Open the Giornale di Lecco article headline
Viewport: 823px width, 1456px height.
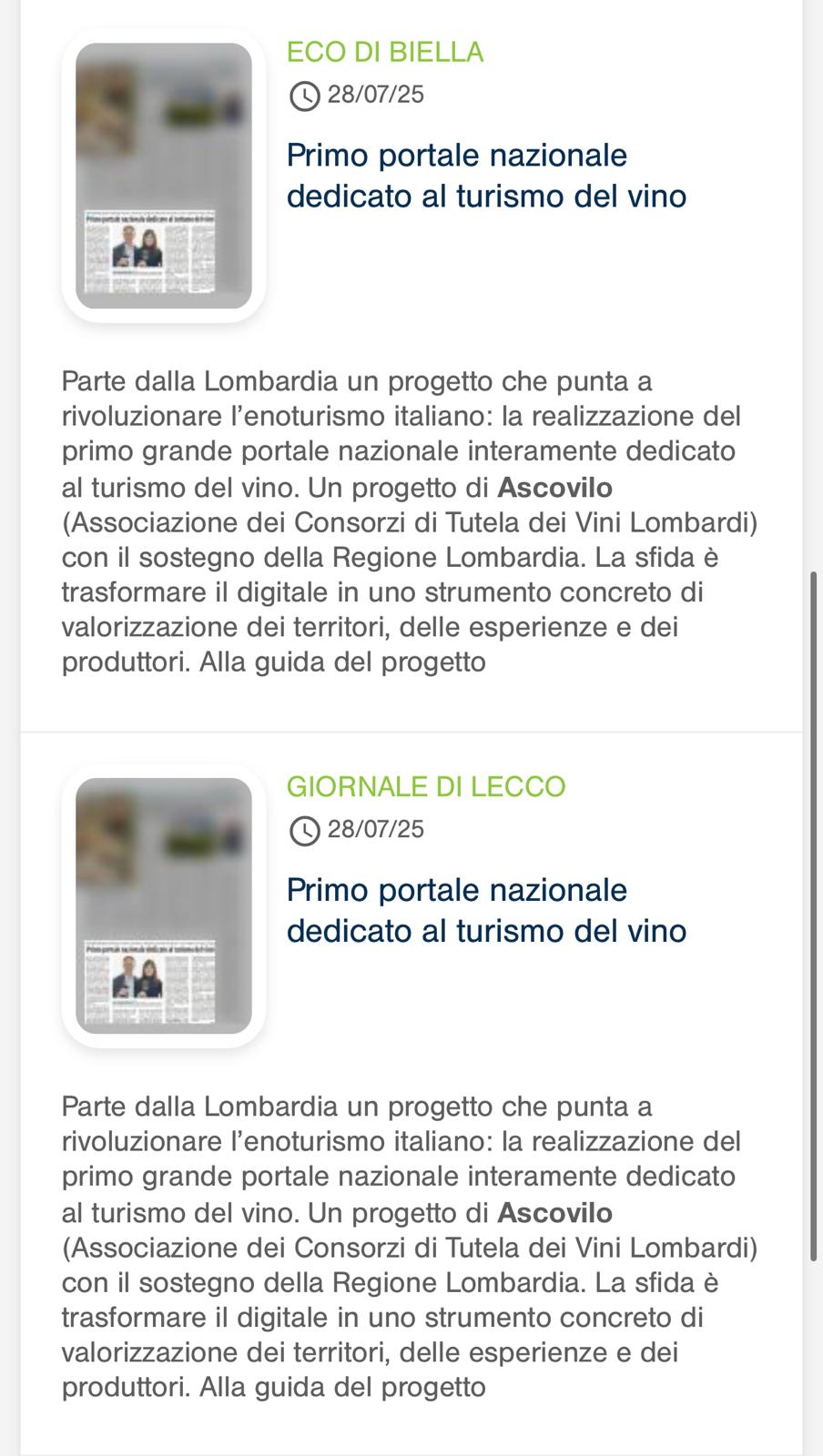click(485, 910)
